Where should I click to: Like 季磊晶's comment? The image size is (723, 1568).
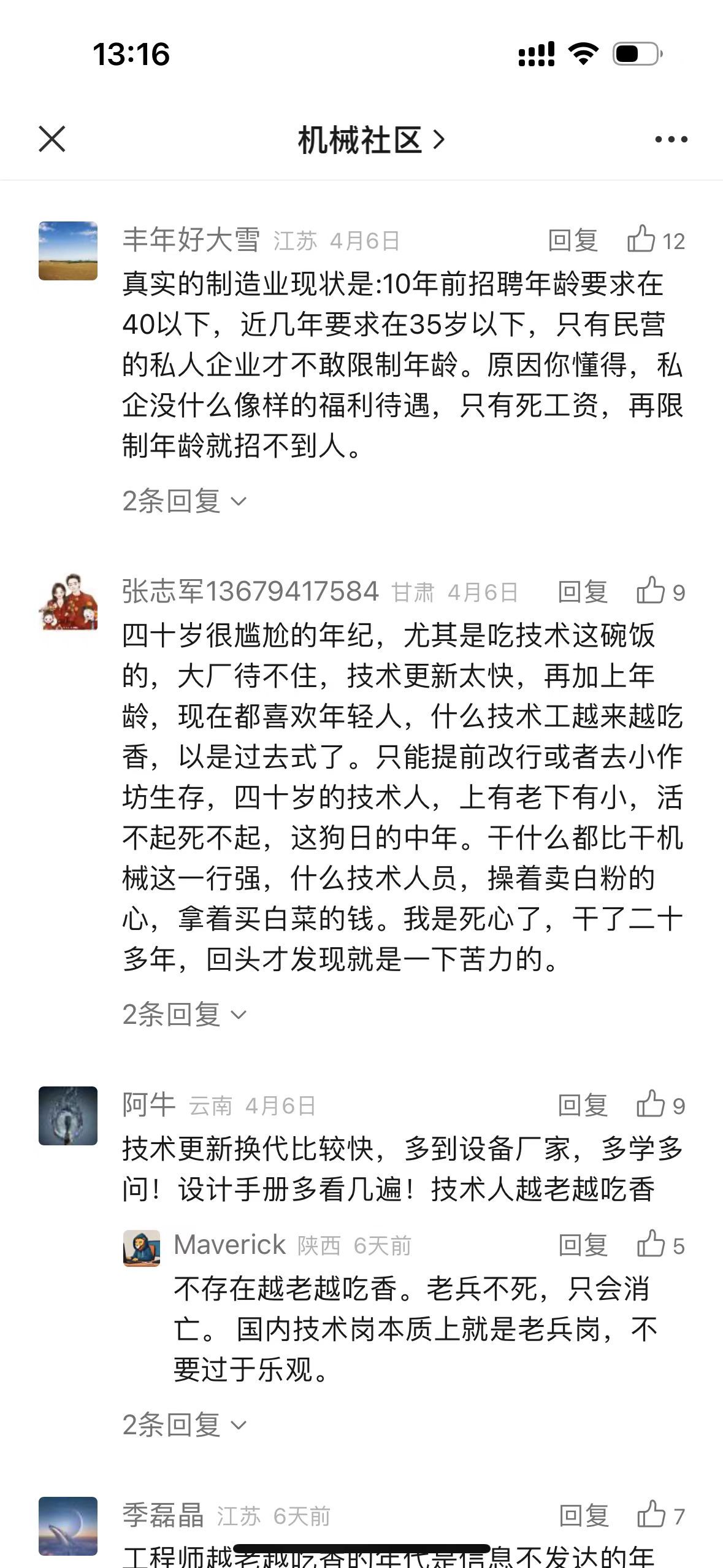pos(660,1516)
